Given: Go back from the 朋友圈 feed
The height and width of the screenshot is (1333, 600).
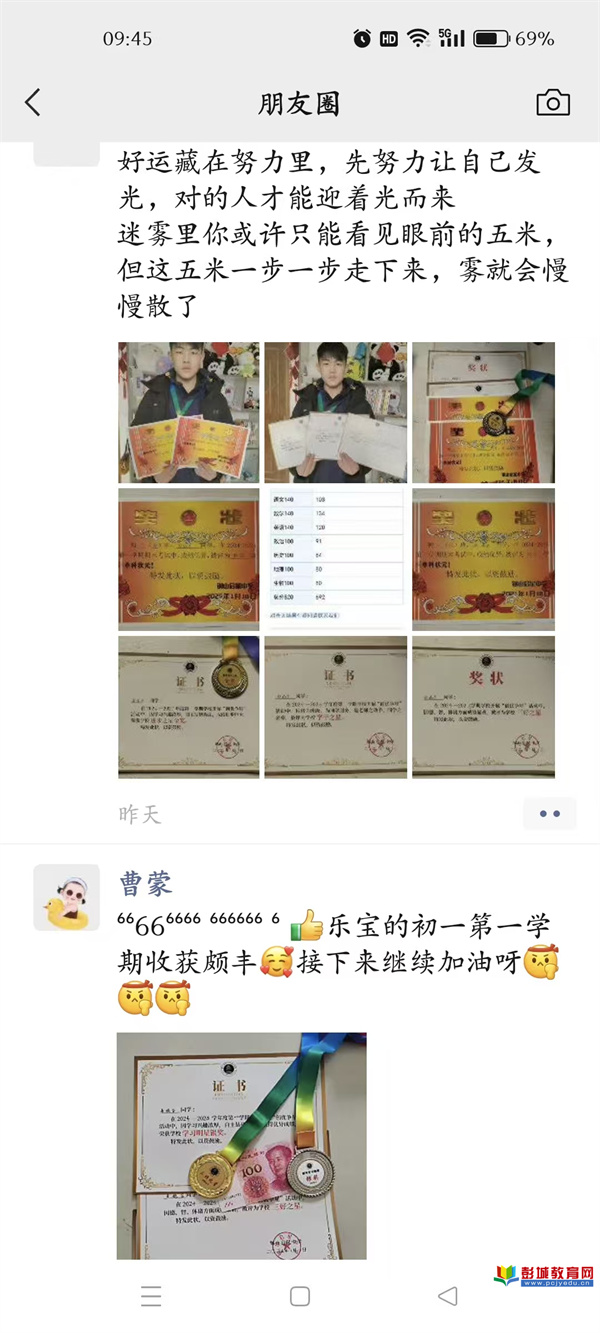Looking at the screenshot, I should tap(33, 102).
